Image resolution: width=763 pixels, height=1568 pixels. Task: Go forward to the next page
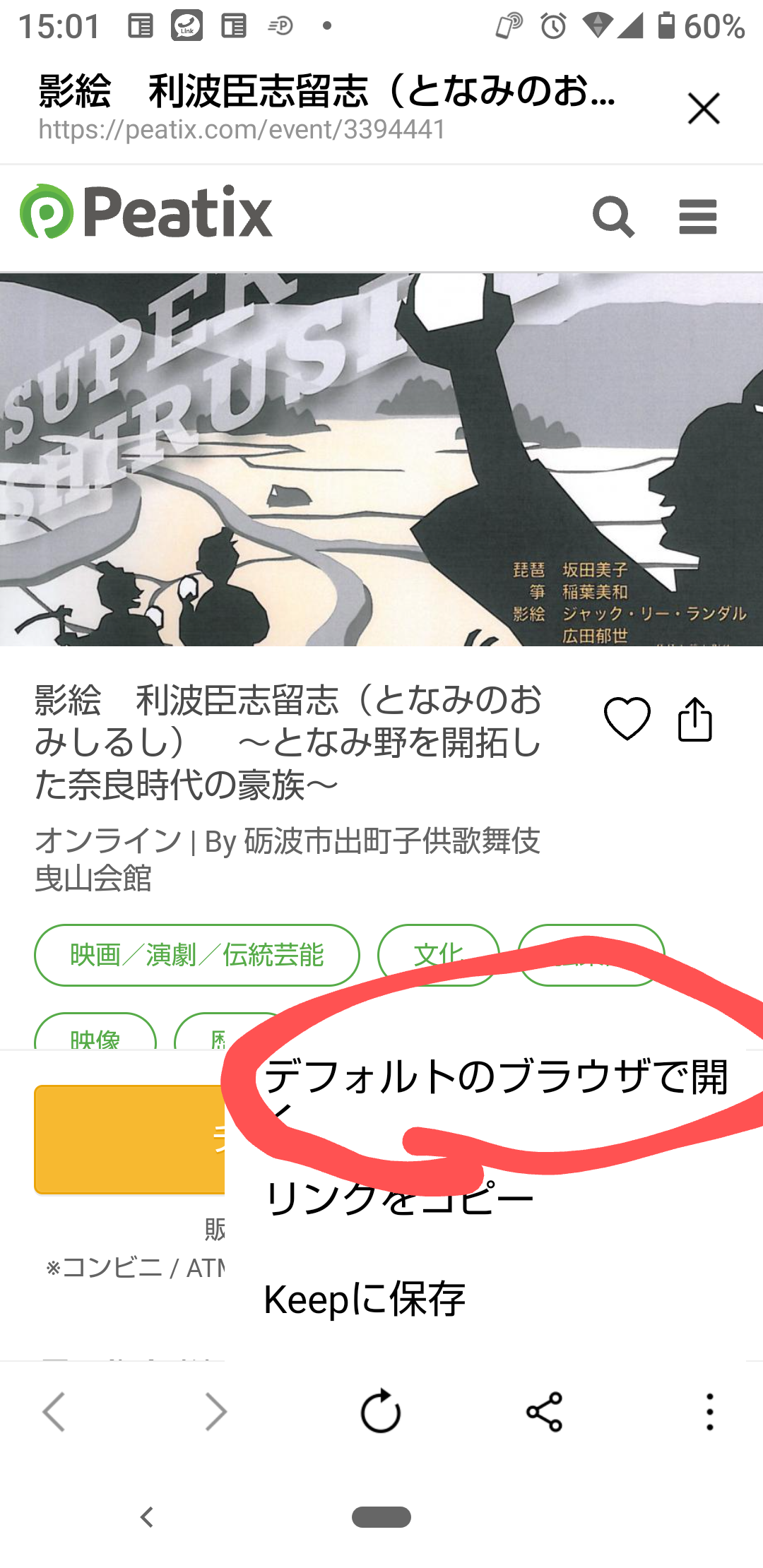(215, 1411)
